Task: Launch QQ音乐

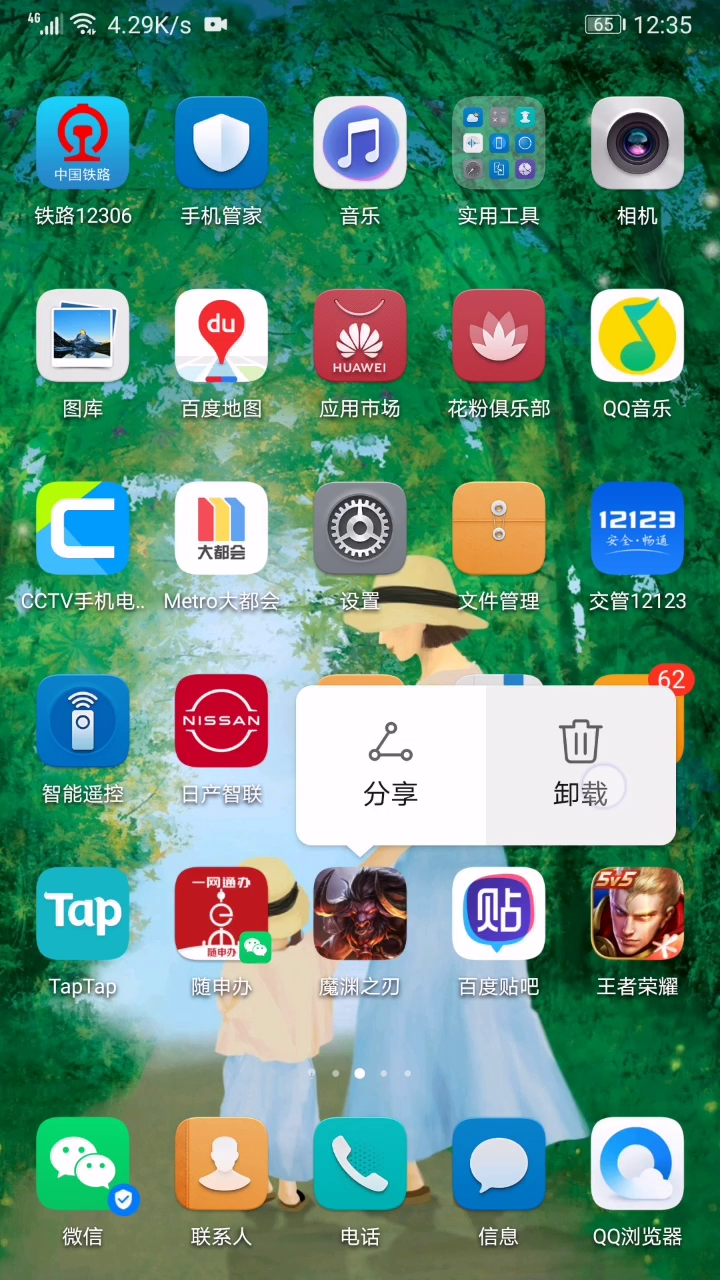Action: (637, 336)
